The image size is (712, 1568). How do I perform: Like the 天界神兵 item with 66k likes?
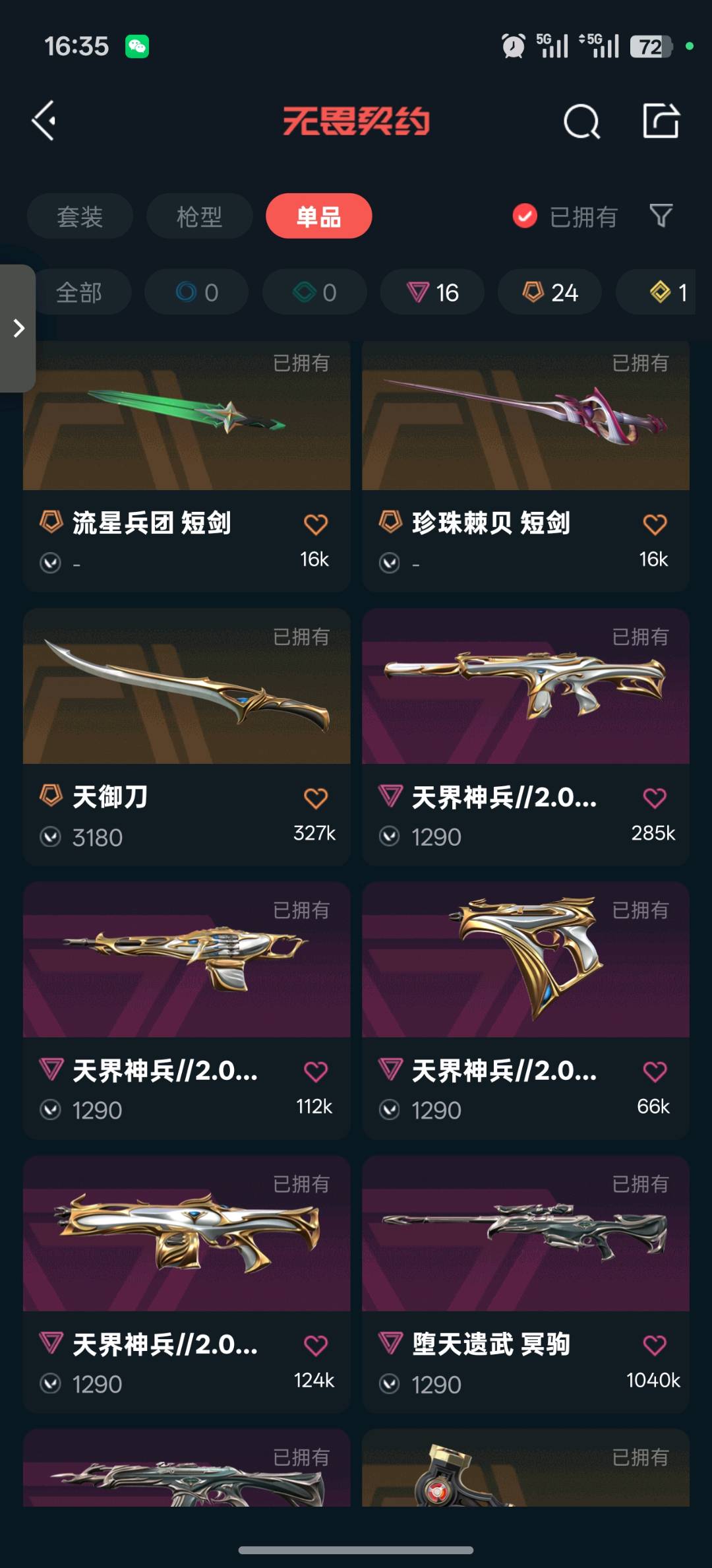click(654, 1072)
